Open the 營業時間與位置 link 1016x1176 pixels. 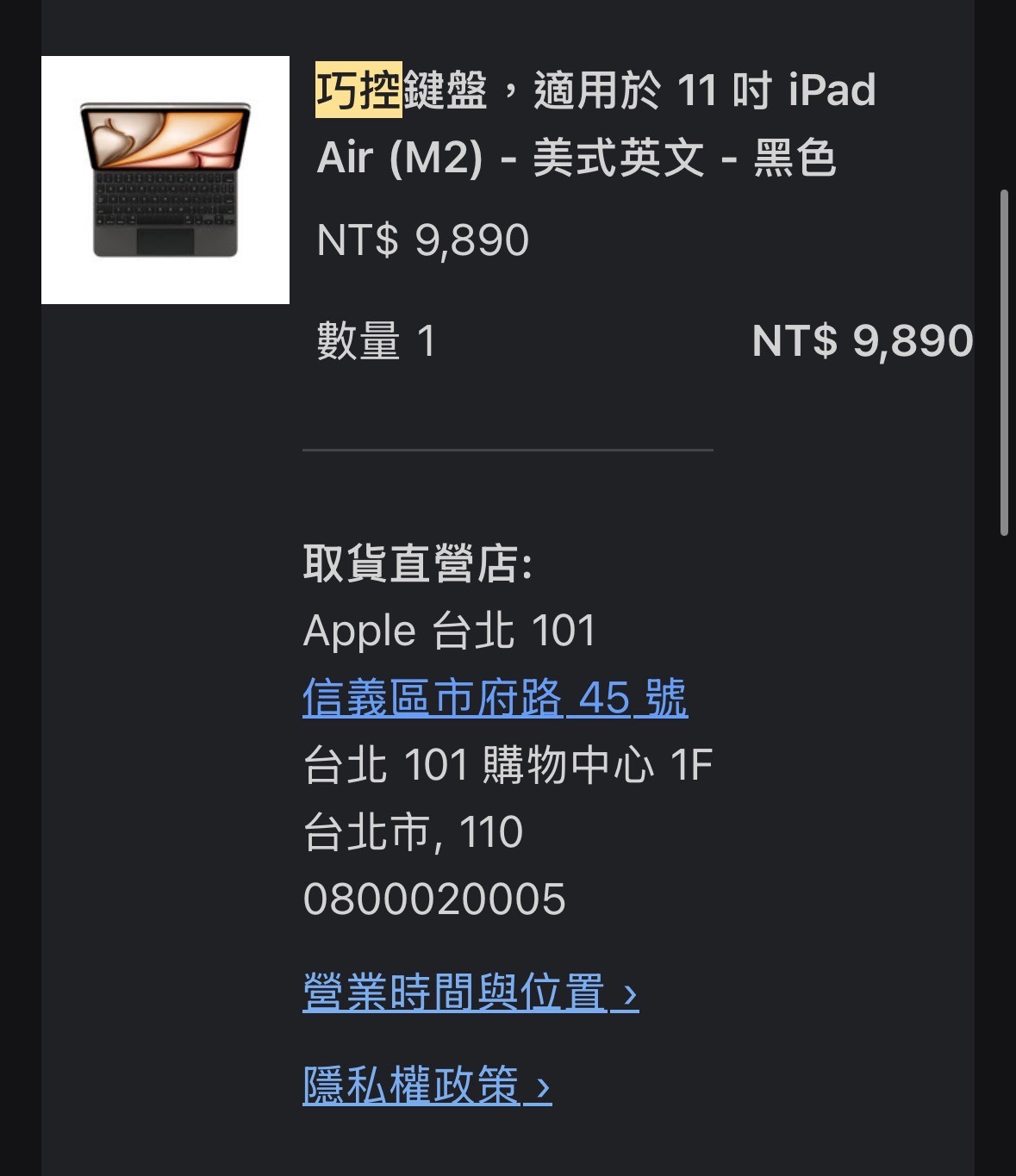[x=470, y=992]
